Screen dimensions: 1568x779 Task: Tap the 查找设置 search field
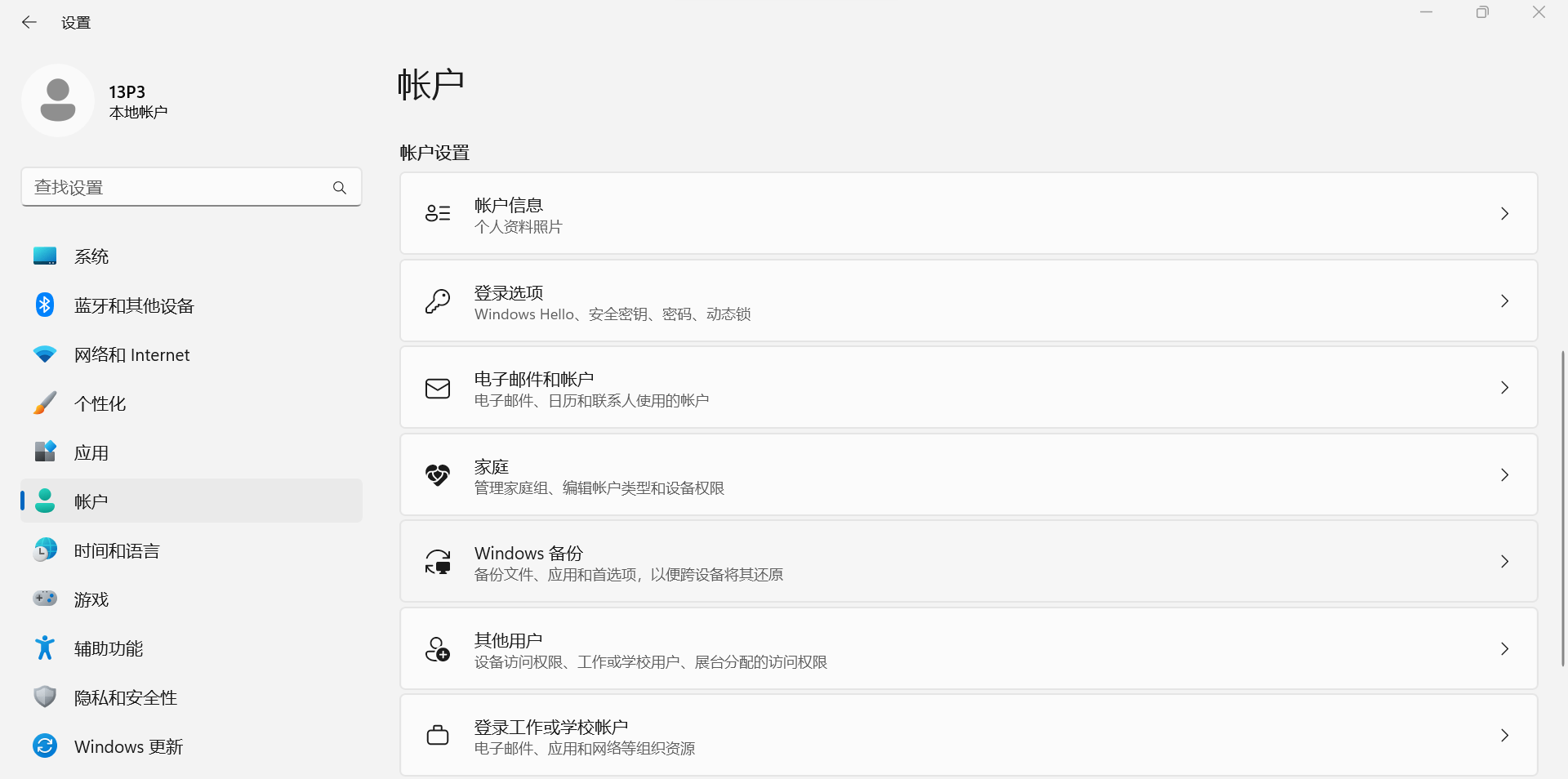pos(180,187)
